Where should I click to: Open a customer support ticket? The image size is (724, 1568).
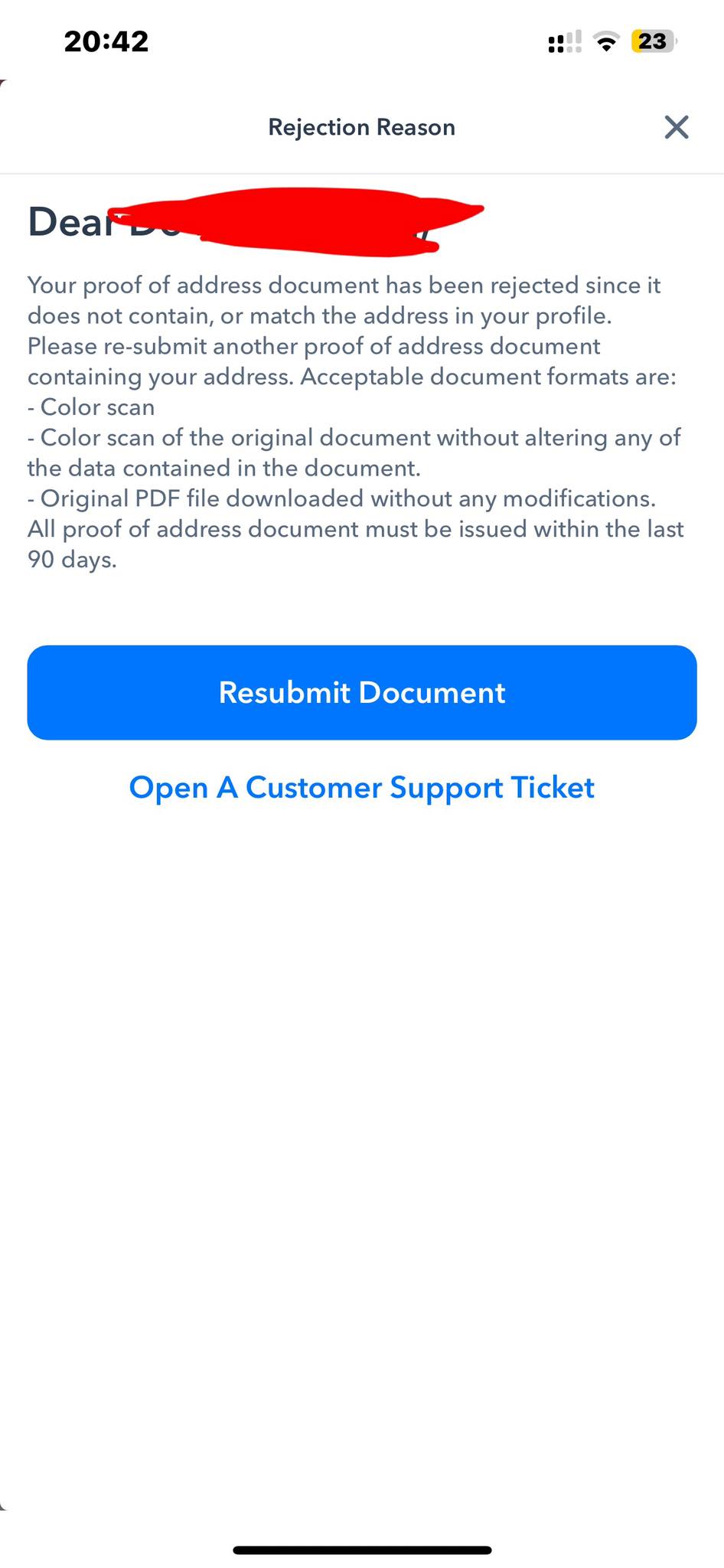point(362,787)
